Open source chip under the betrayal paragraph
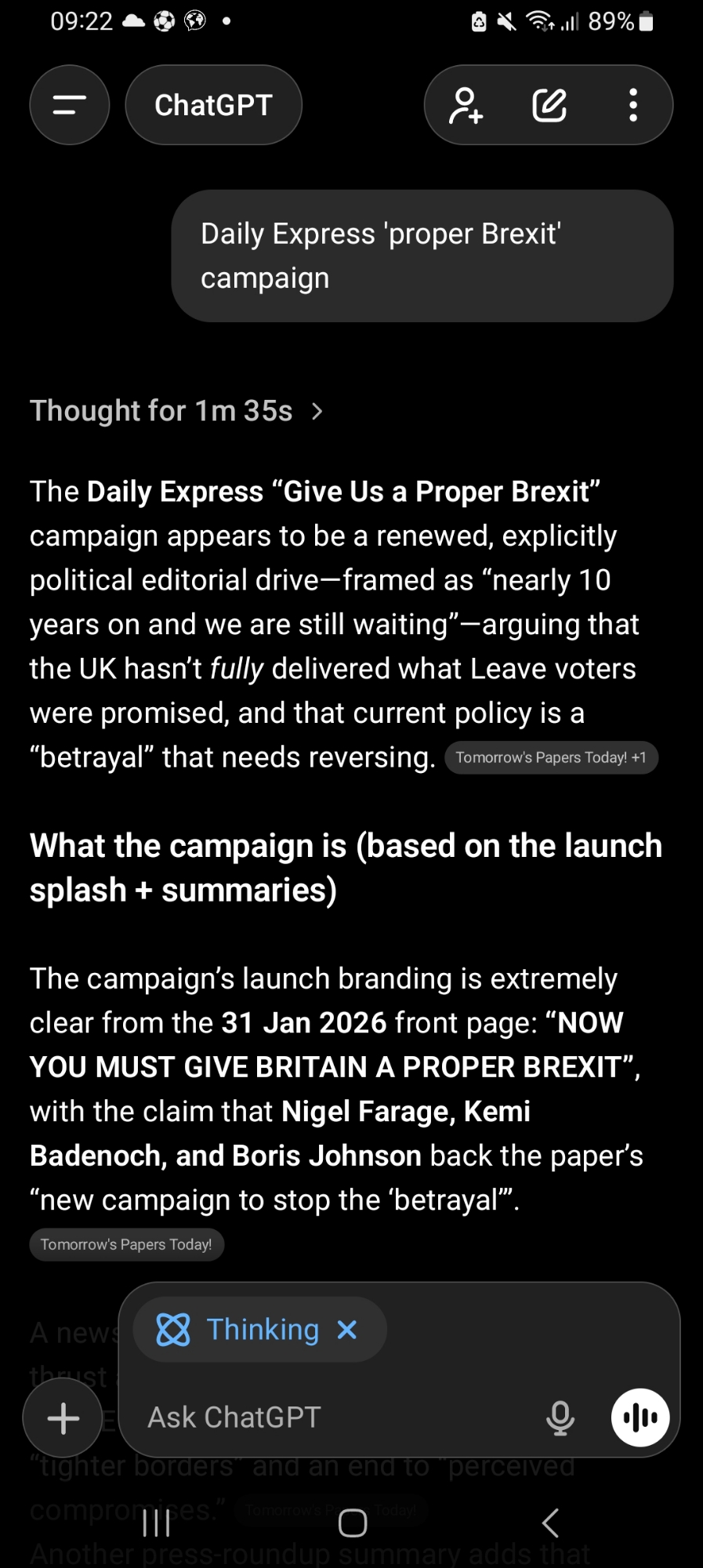This screenshot has width=703, height=1568. click(126, 1244)
